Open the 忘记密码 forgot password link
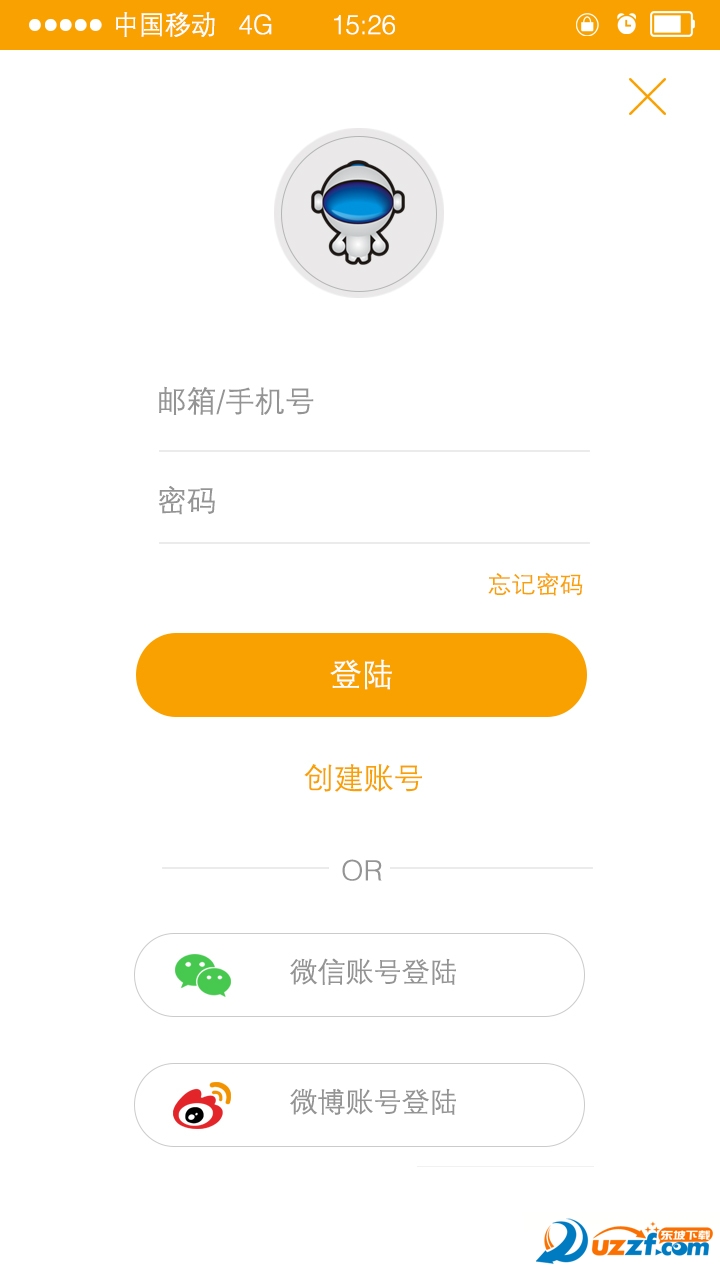Screen dimensions: 720x1280 (x=537, y=585)
